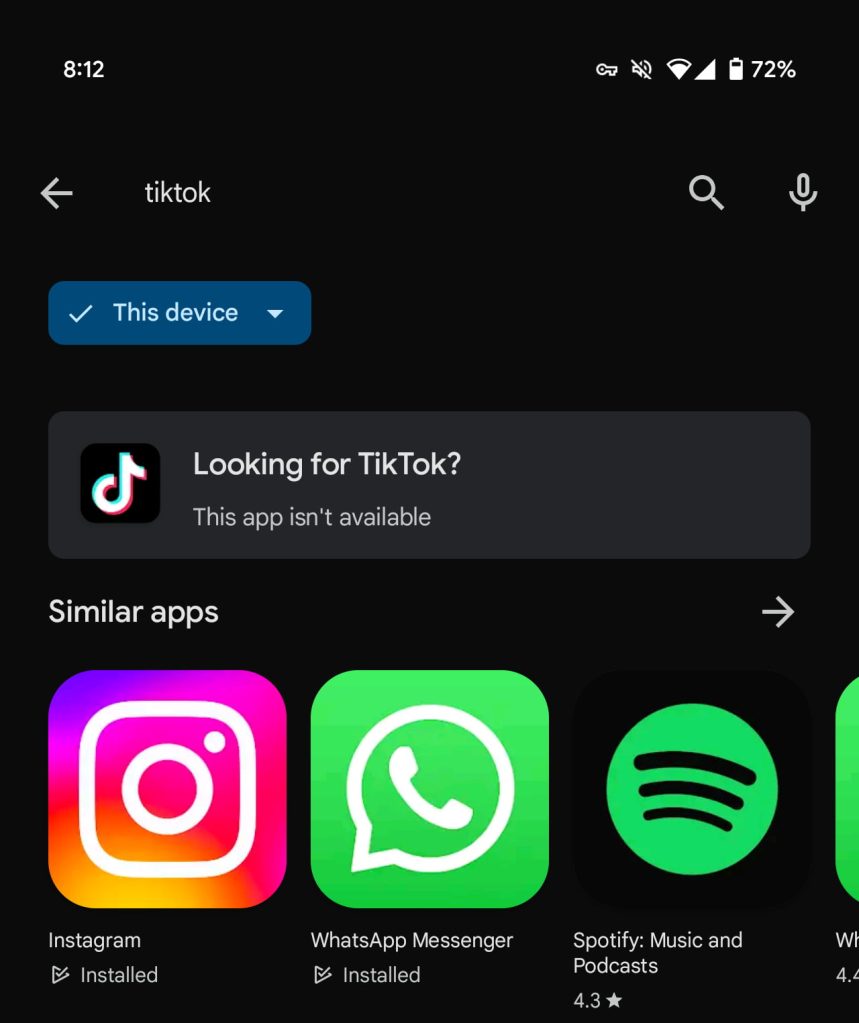This screenshot has width=859, height=1023.
Task: Tap the checkmark on This device
Action: pos(80,313)
